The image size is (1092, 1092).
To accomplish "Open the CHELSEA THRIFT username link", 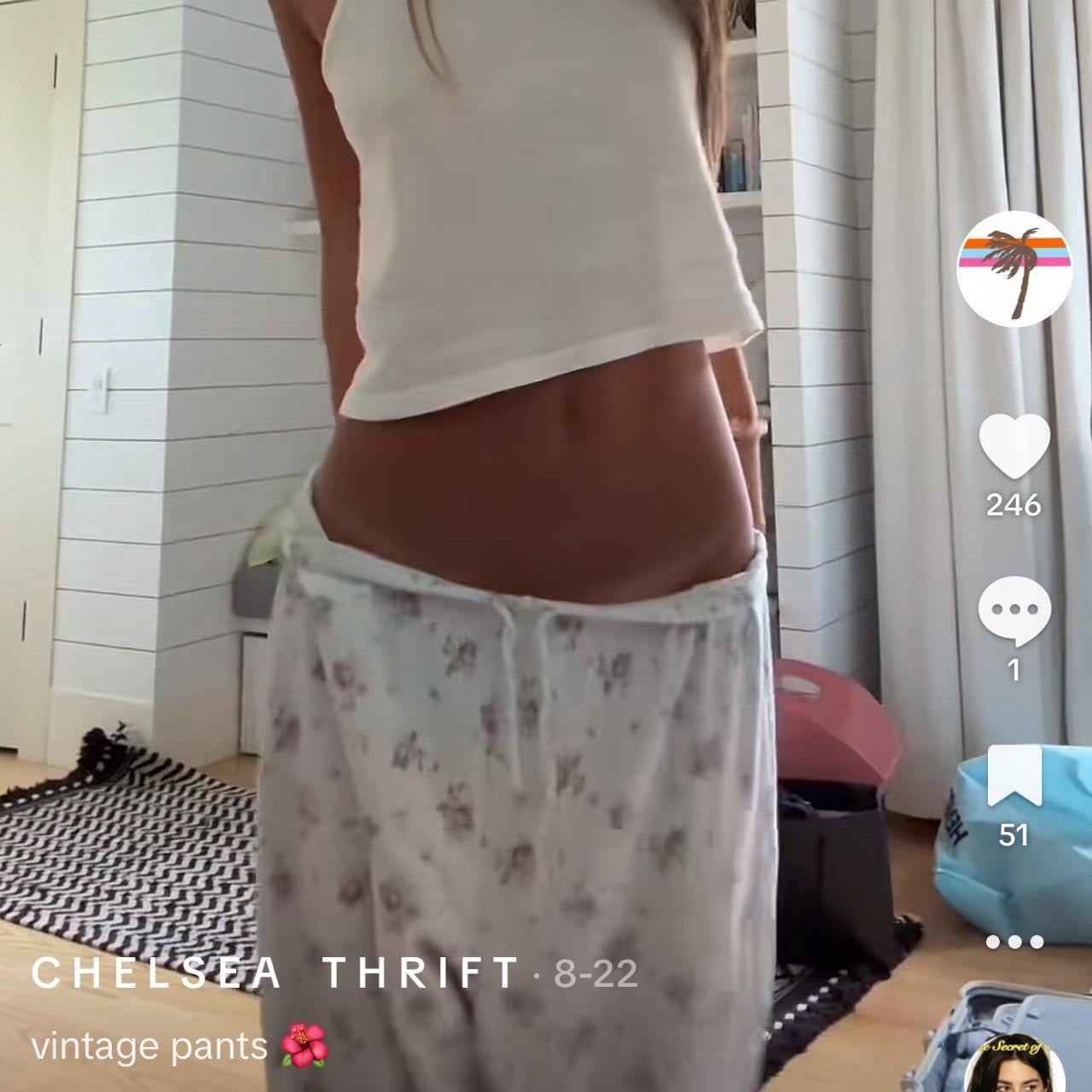I will point(275,973).
